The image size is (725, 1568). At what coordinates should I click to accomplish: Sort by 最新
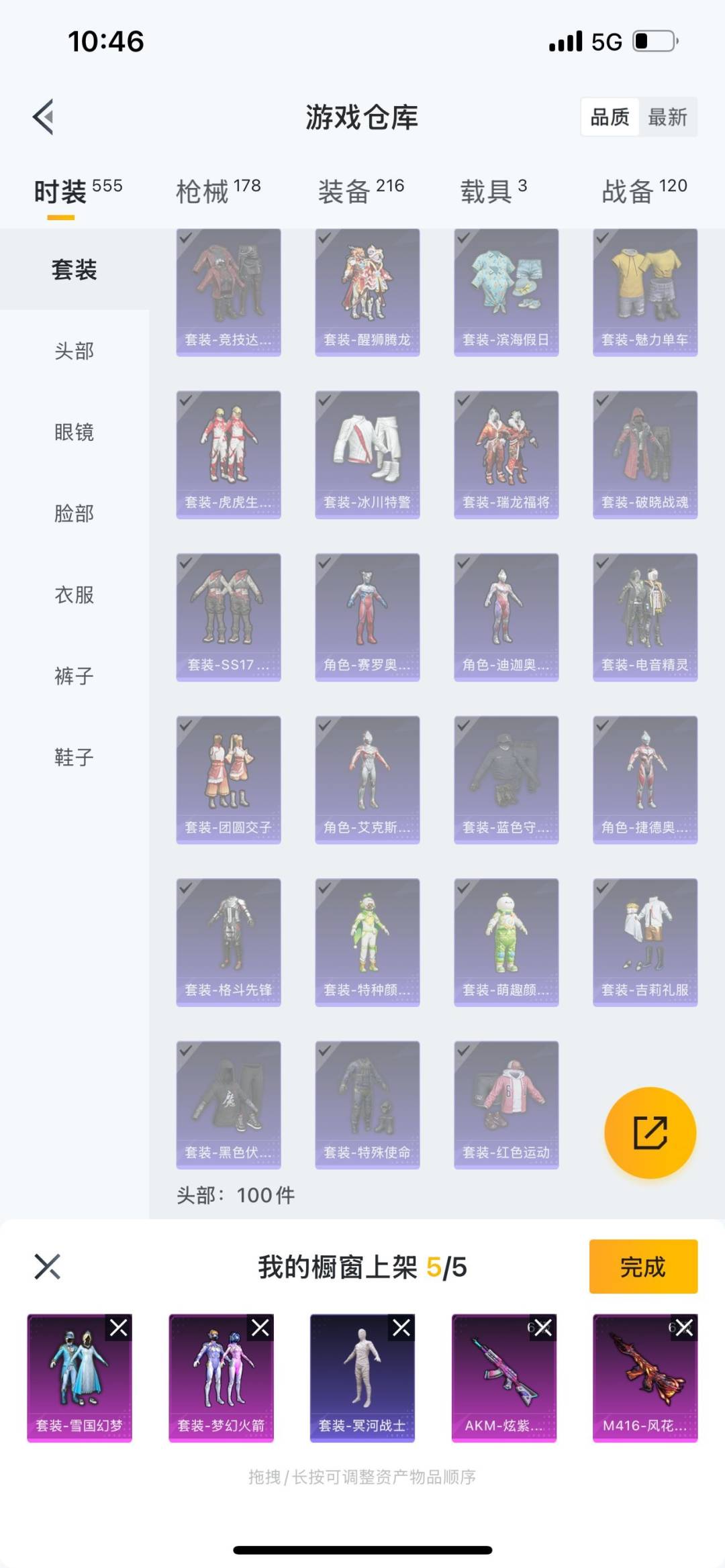point(667,117)
